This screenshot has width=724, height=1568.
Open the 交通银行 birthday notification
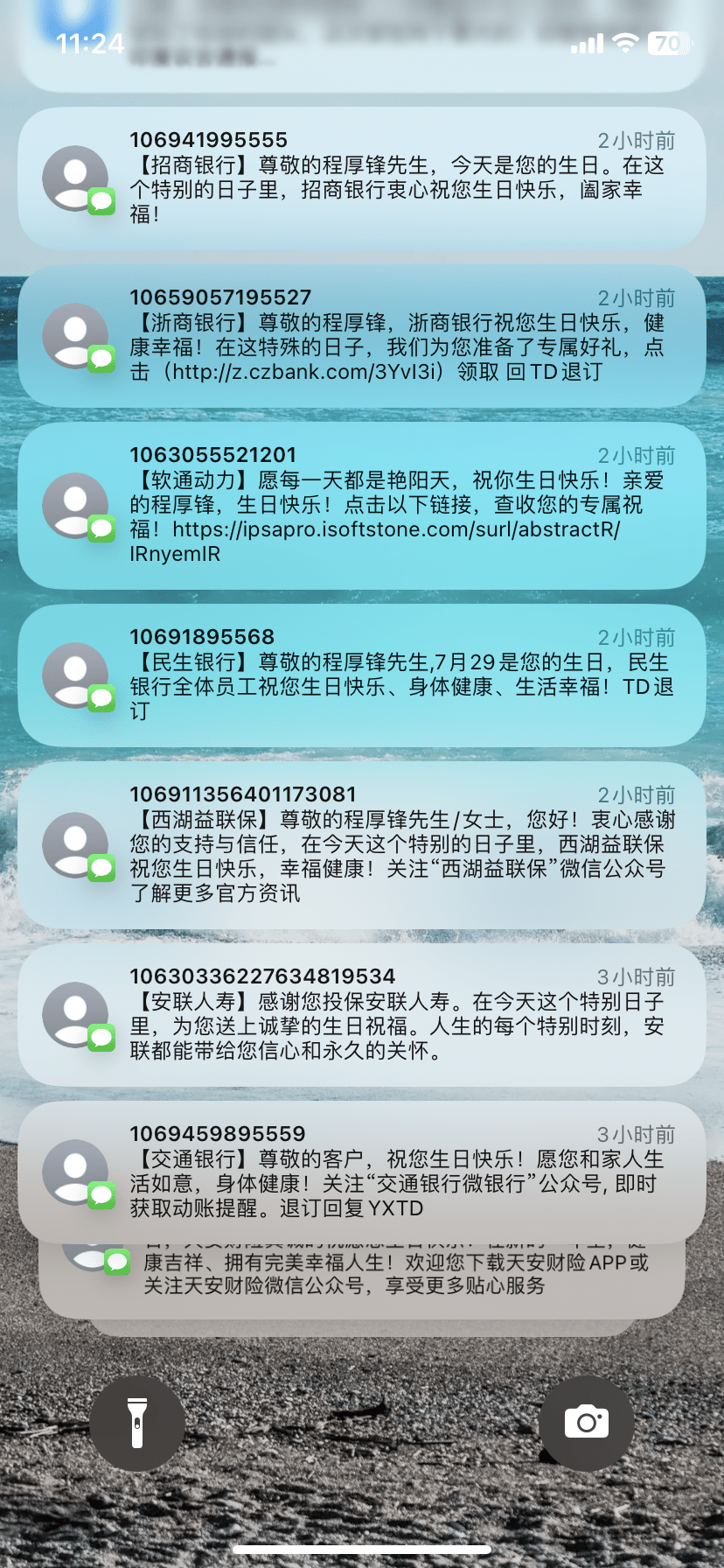coord(362,1172)
